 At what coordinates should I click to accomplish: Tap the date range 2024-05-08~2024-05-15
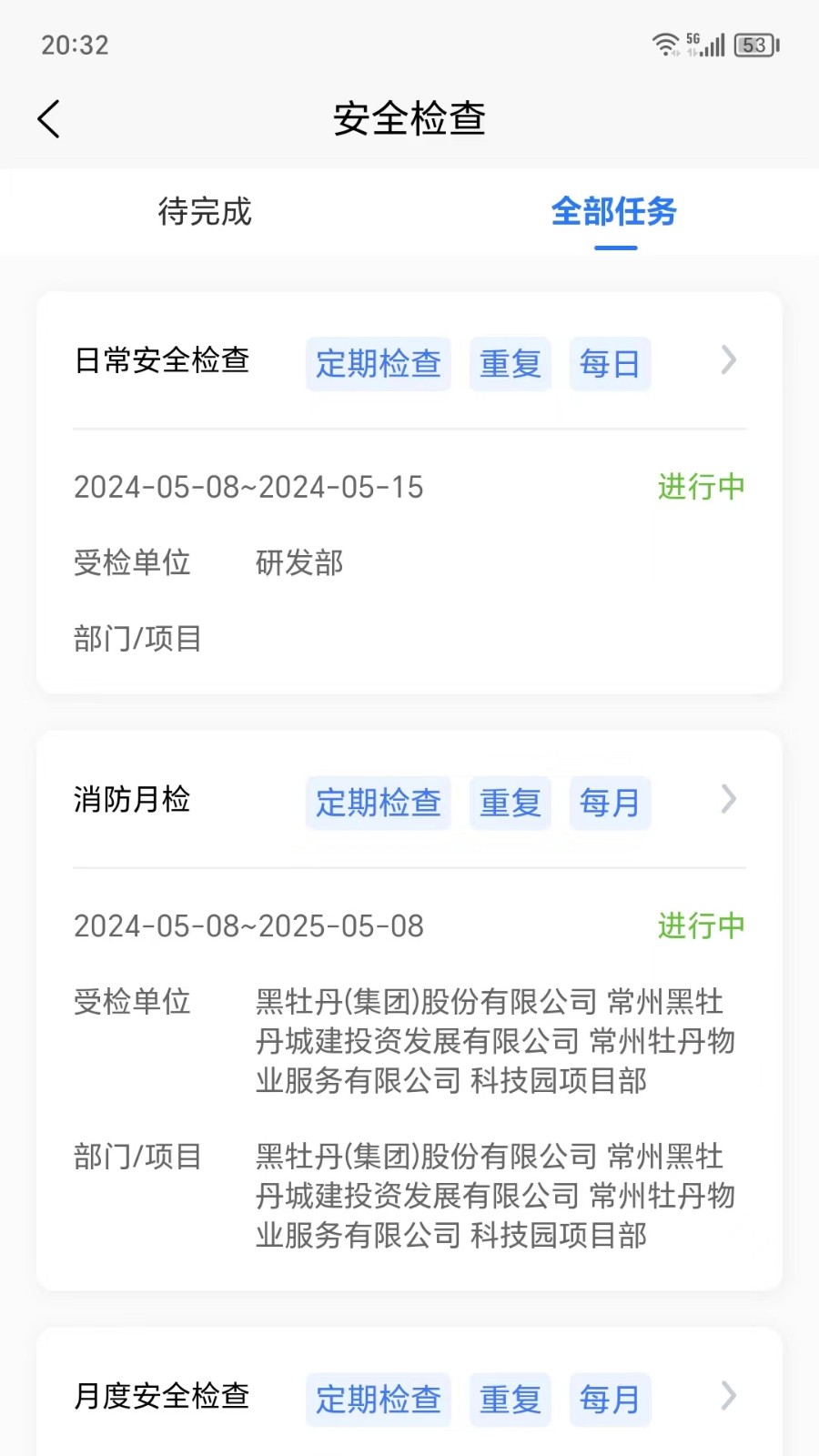(249, 488)
